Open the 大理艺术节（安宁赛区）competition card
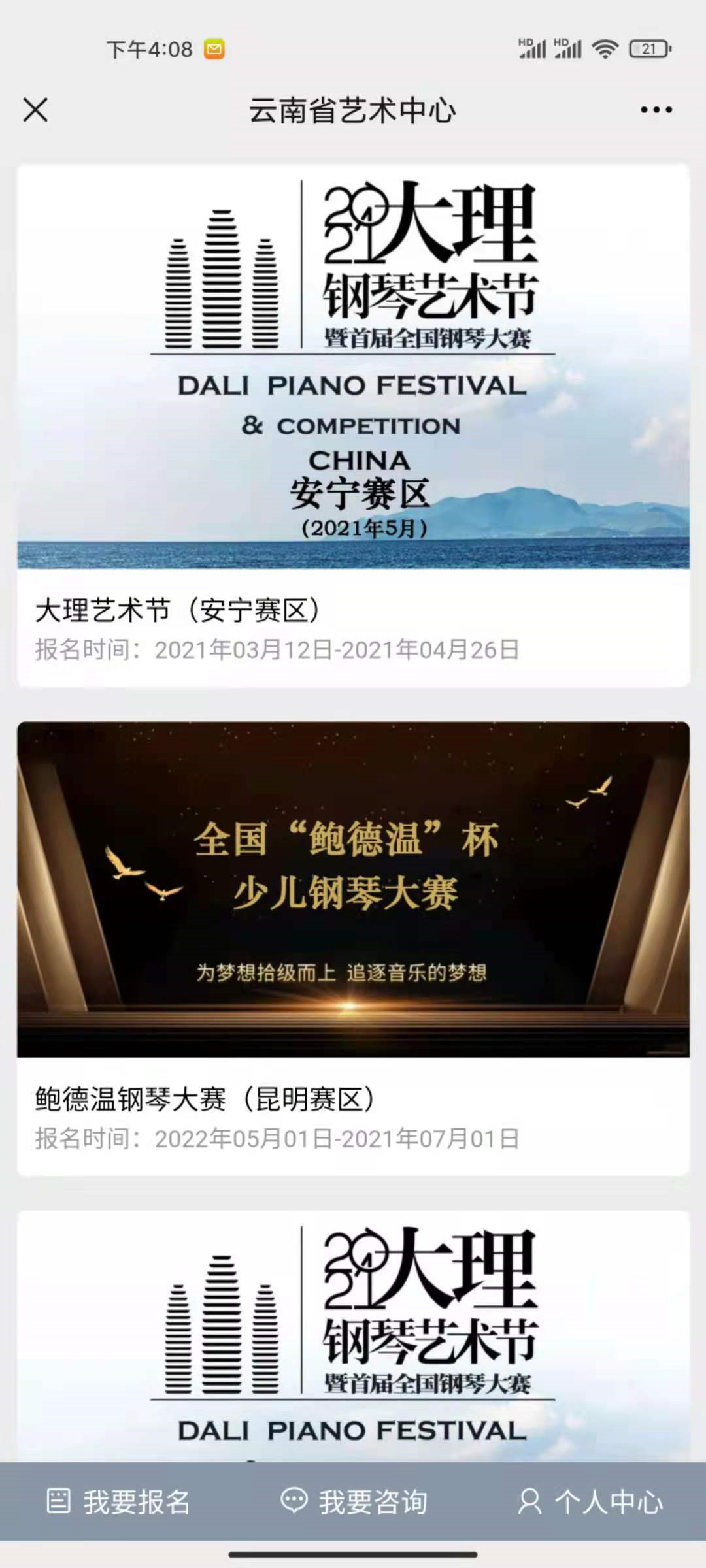Image resolution: width=706 pixels, height=1568 pixels. pos(353,425)
